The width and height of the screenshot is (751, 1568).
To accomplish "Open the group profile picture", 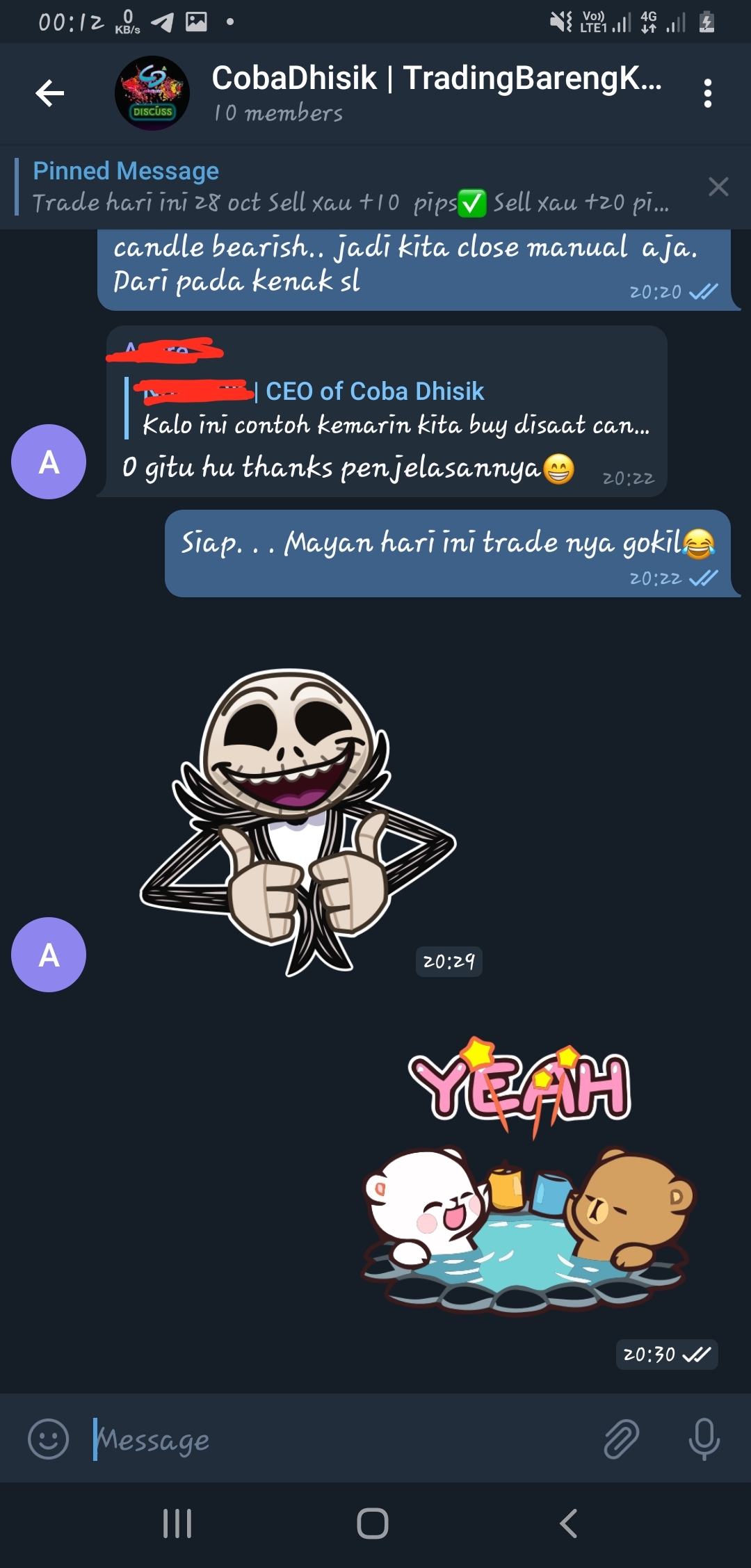I will (x=152, y=93).
